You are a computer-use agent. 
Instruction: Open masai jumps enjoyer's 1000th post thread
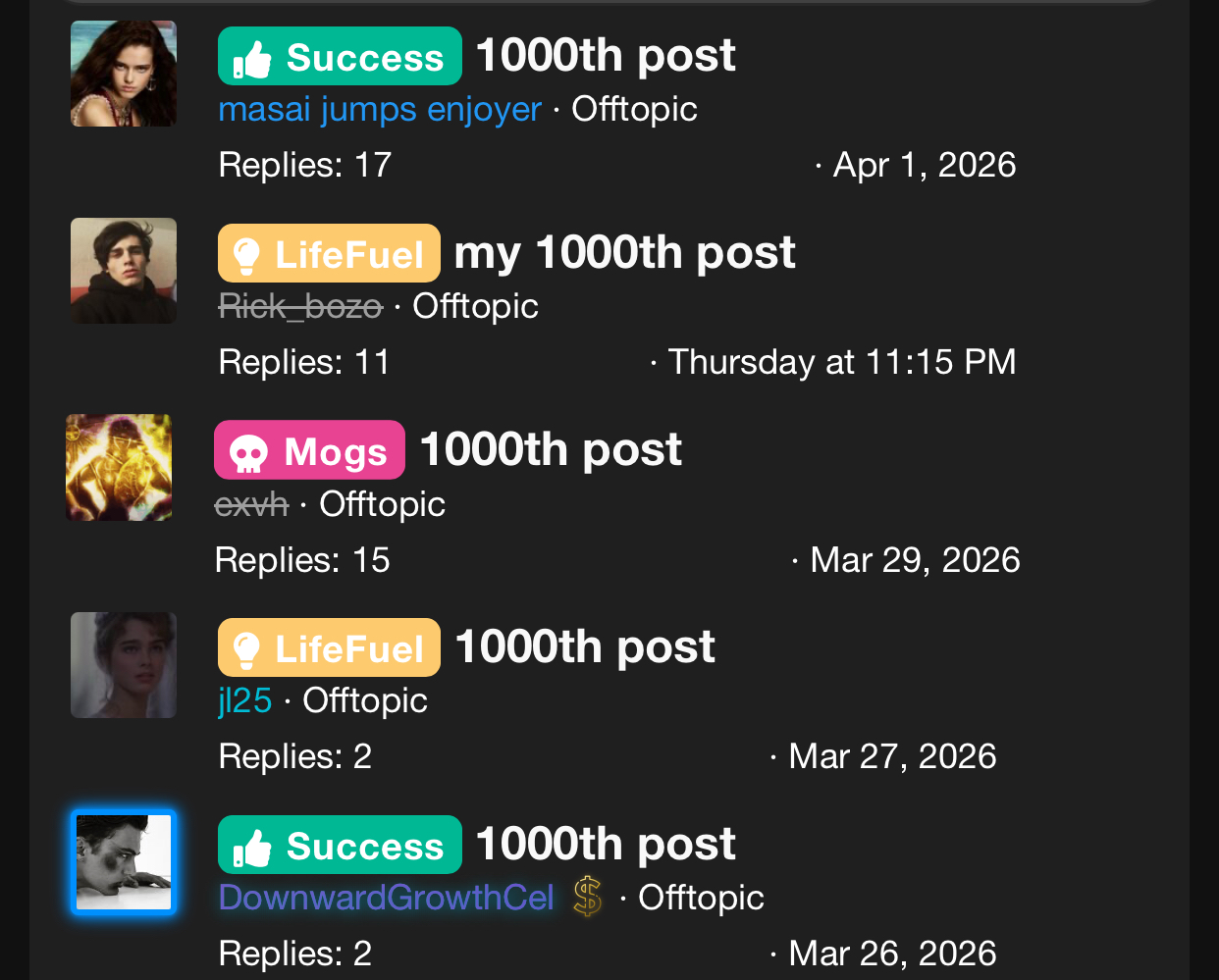[606, 56]
